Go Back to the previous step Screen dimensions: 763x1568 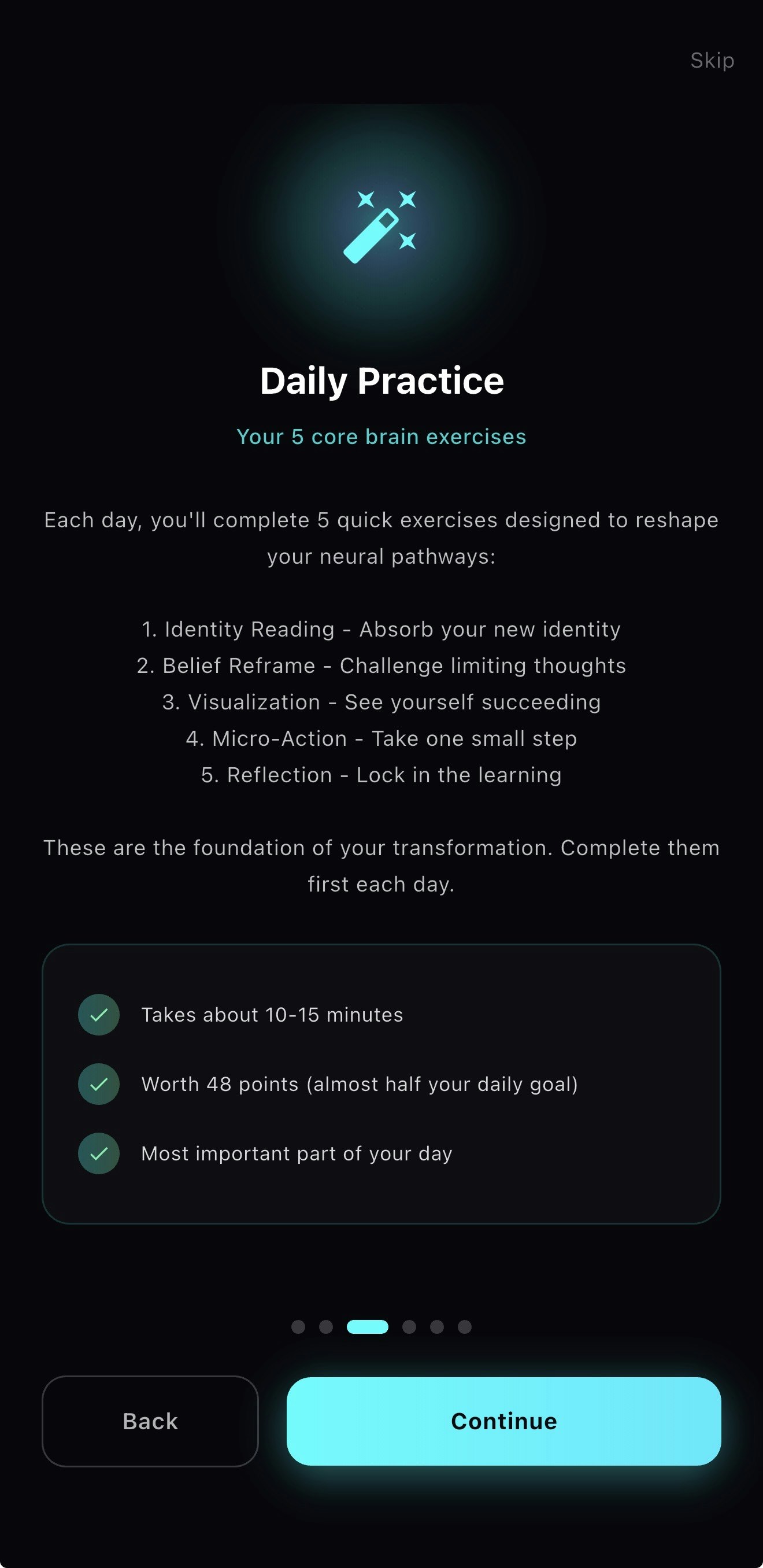[x=150, y=1421]
